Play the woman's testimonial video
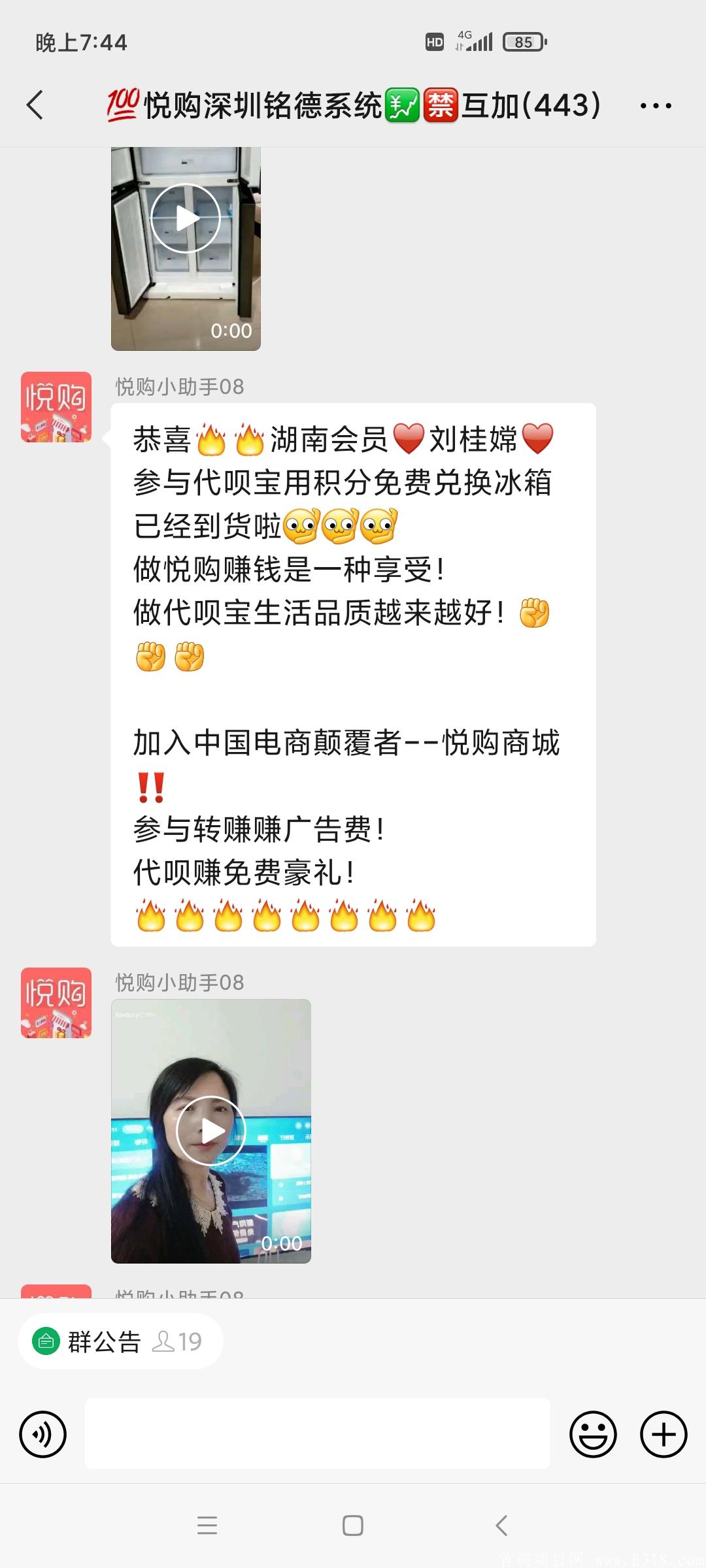The height and width of the screenshot is (1568, 706). [x=210, y=1131]
